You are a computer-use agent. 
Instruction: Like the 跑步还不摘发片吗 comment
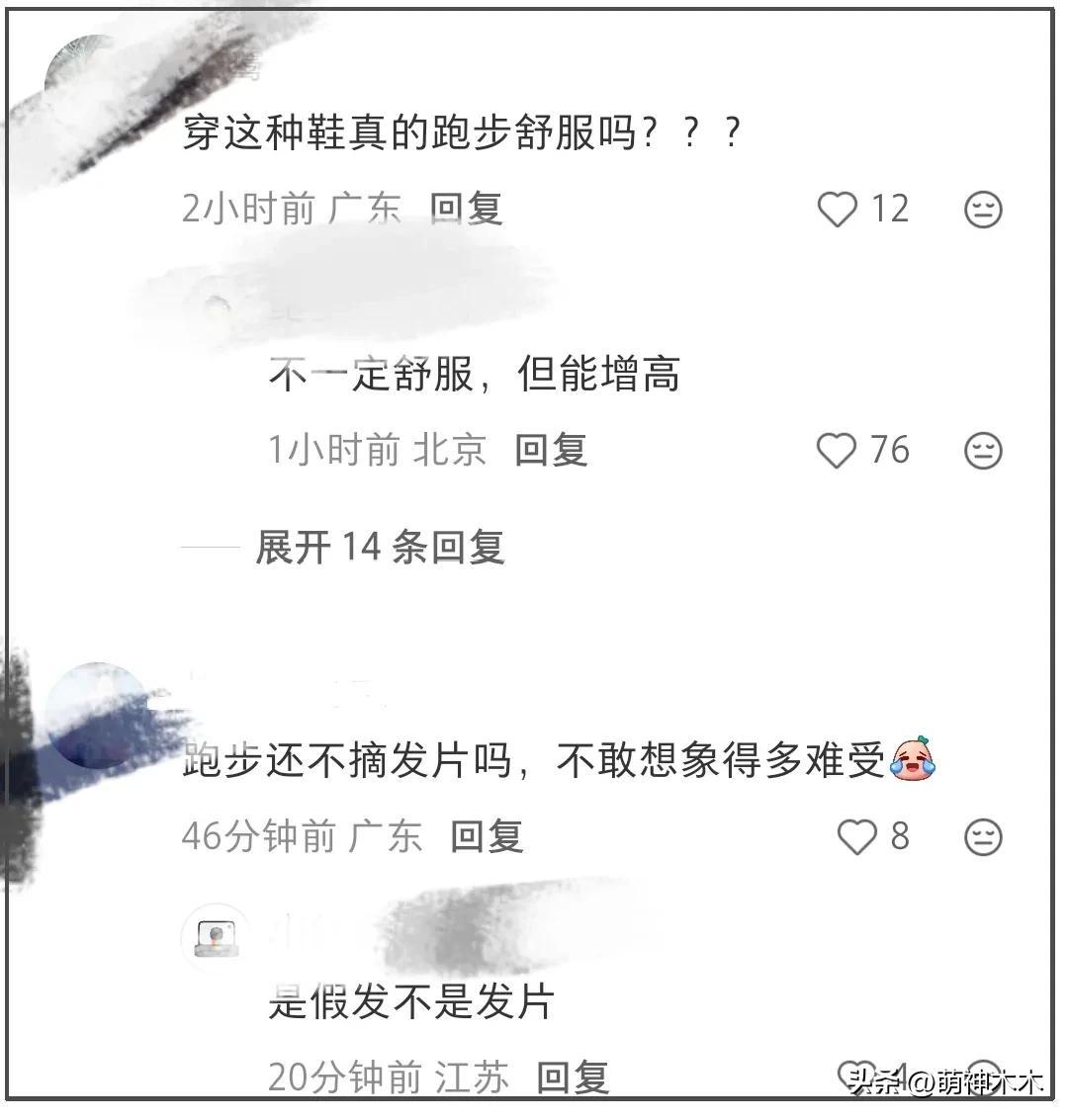(856, 837)
